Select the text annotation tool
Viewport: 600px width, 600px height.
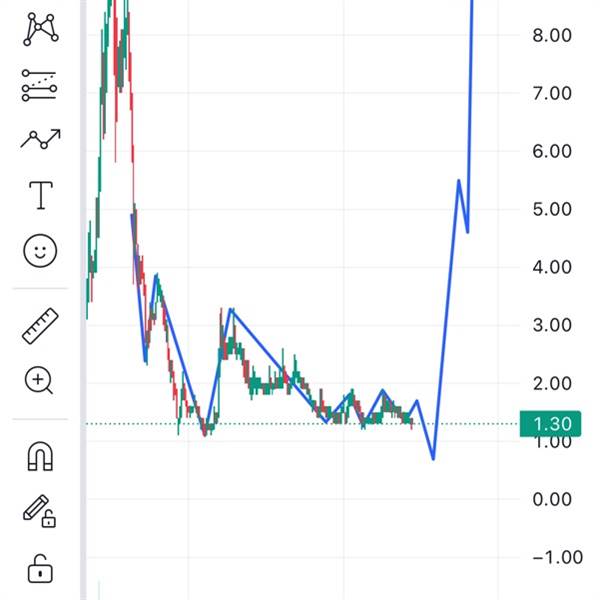(x=40, y=195)
